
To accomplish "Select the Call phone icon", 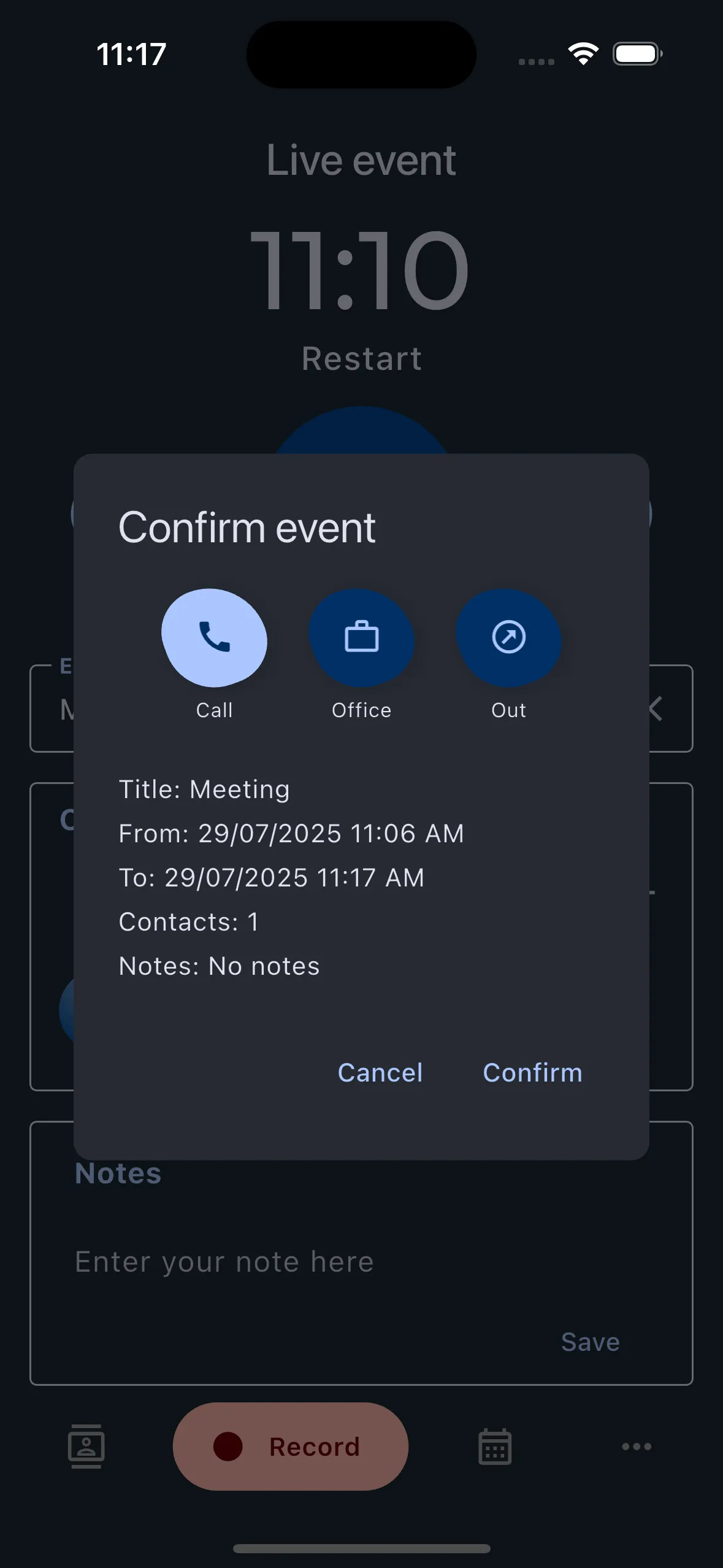I will coord(214,639).
